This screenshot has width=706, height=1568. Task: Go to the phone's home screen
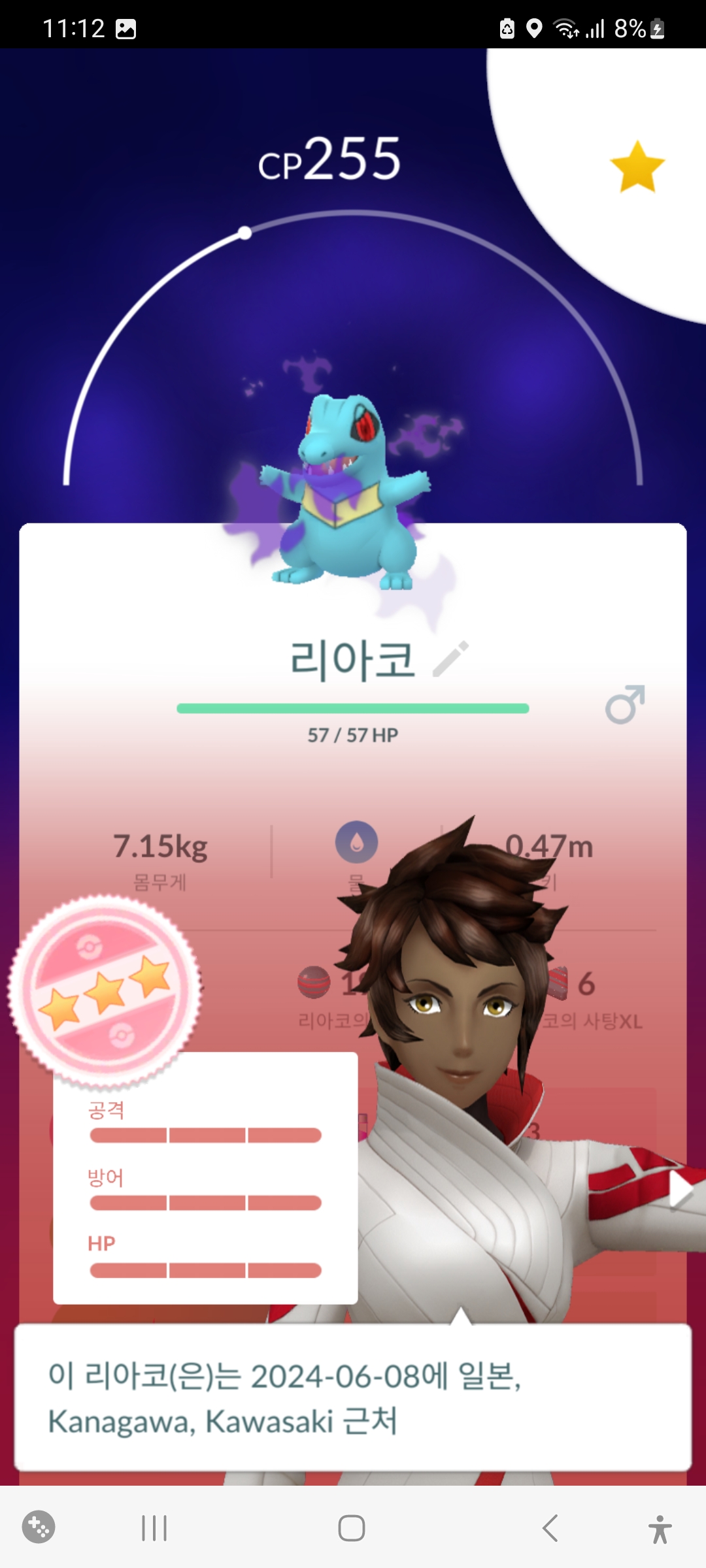pyautogui.click(x=352, y=1528)
